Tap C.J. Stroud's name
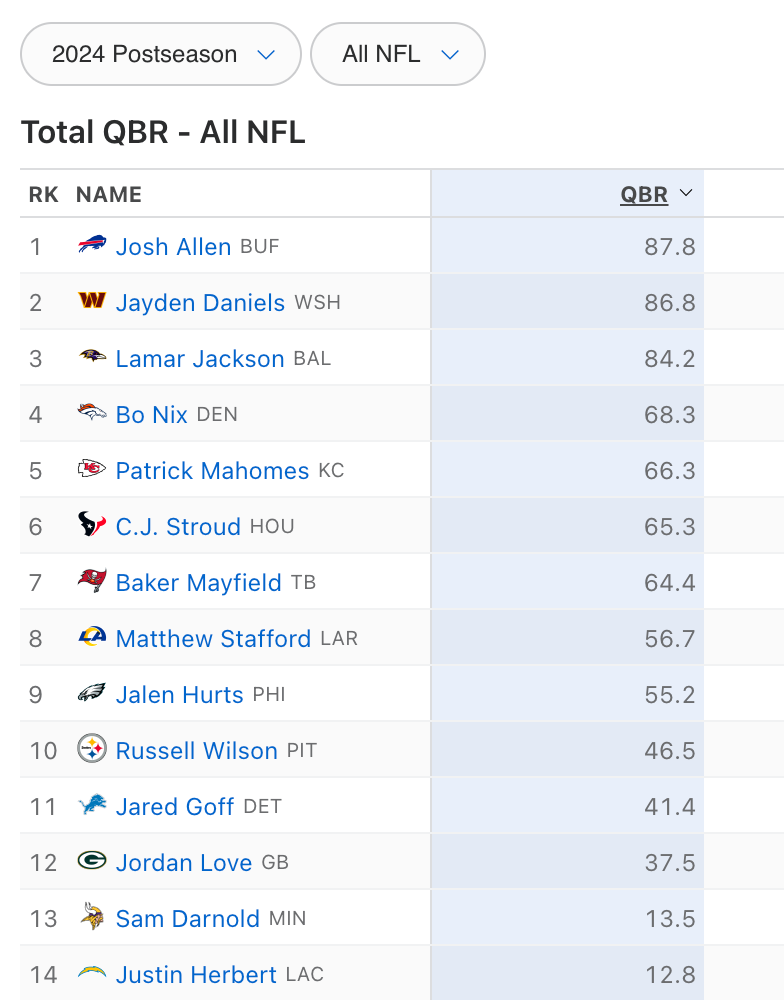This screenshot has width=784, height=1000. coord(178,527)
